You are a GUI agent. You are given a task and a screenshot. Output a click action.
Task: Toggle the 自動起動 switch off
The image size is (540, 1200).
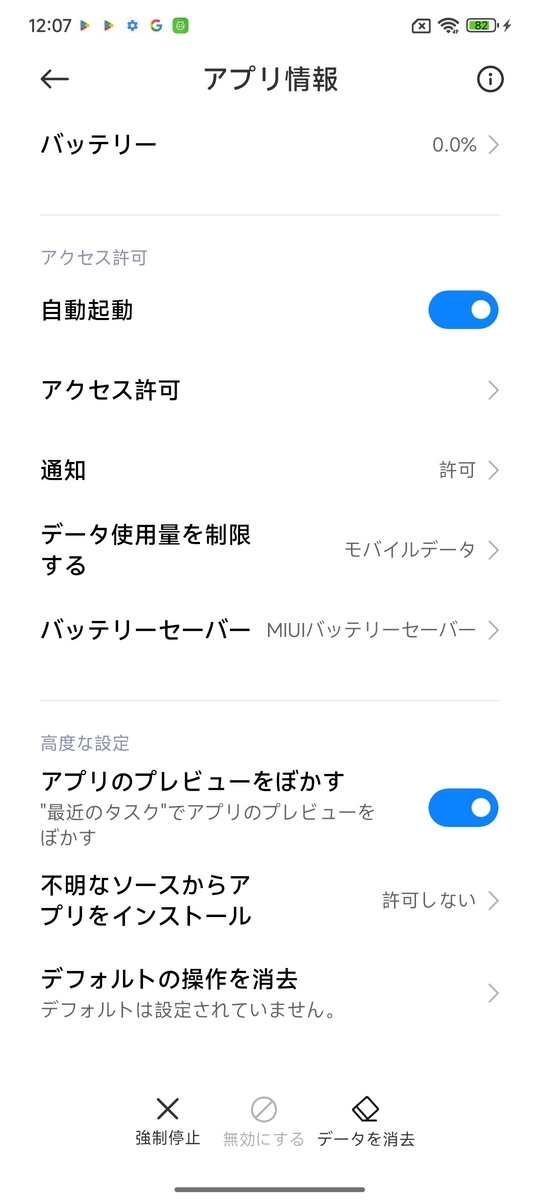(463, 310)
